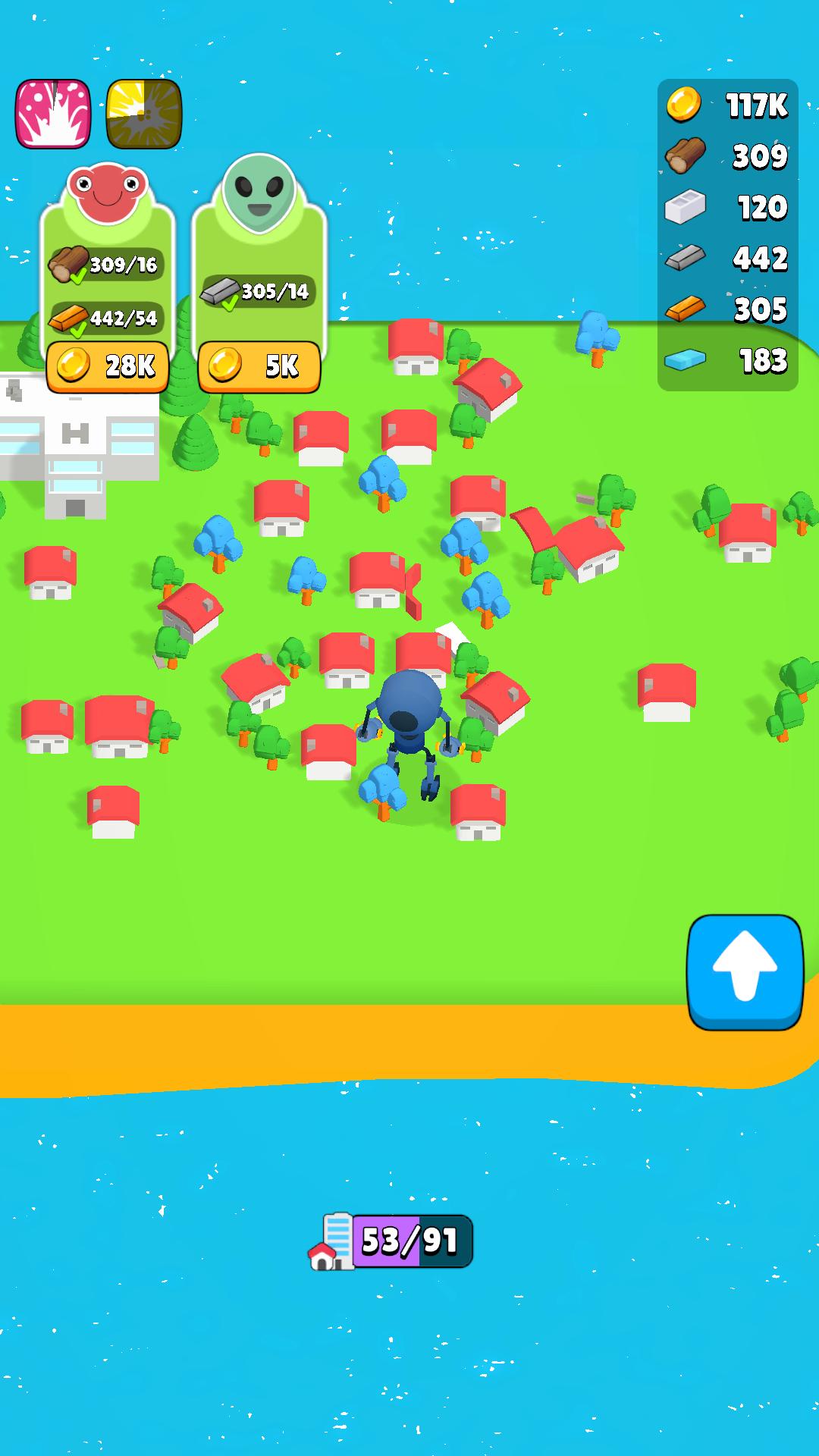Screen dimensions: 819x1456
Task: Sell to the green alien for 5K
Action: [259, 366]
